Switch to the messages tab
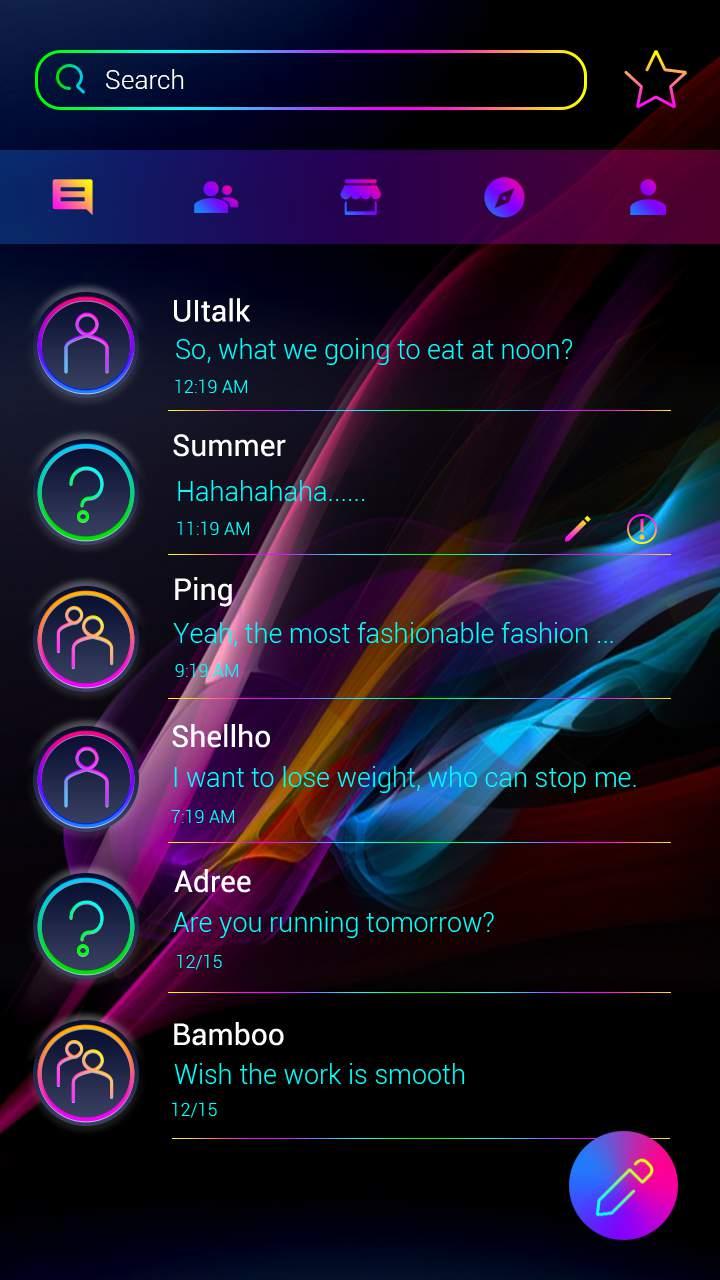720x1280 pixels. click(73, 196)
